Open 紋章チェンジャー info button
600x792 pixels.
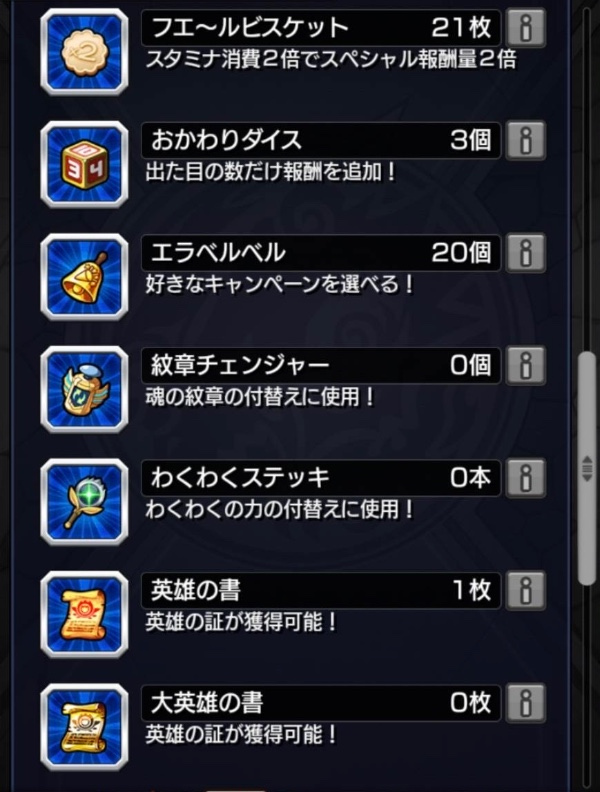526,364
